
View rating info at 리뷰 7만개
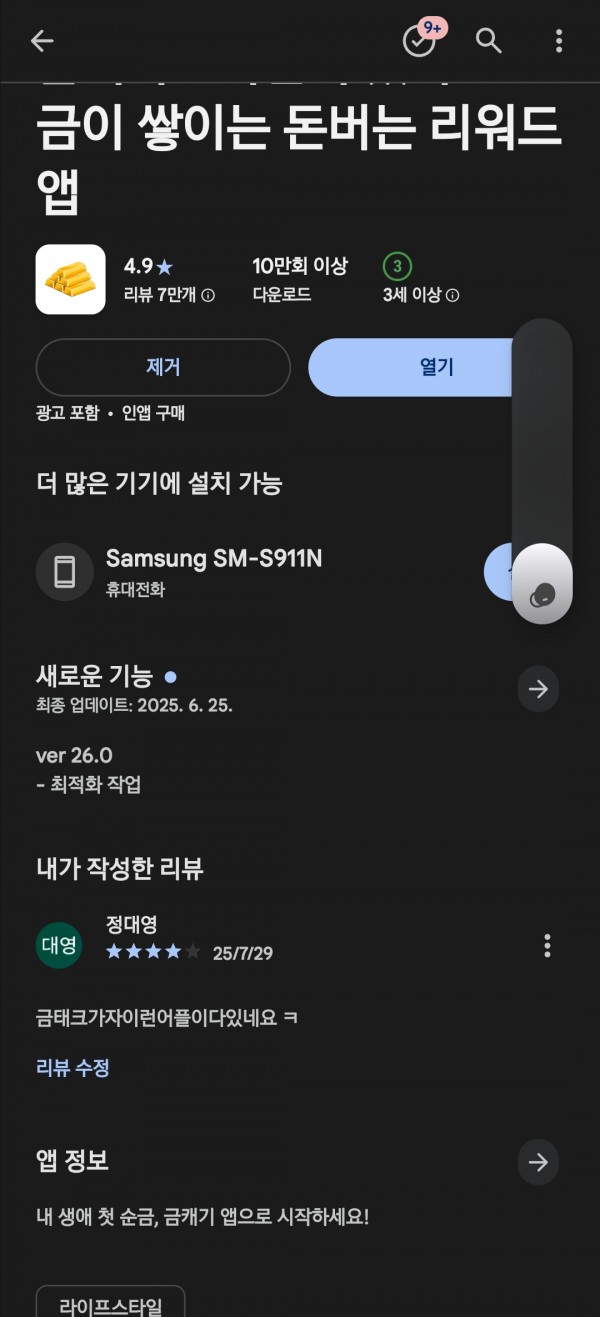click(x=169, y=295)
